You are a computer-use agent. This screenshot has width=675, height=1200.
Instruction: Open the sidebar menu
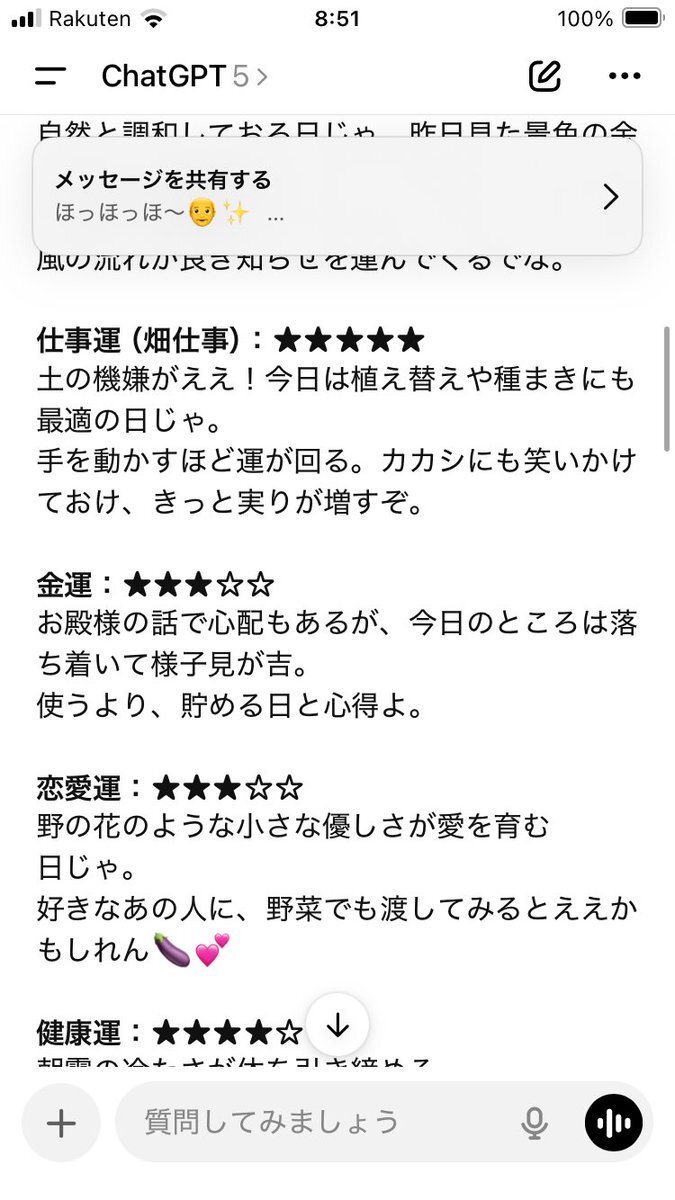50,76
